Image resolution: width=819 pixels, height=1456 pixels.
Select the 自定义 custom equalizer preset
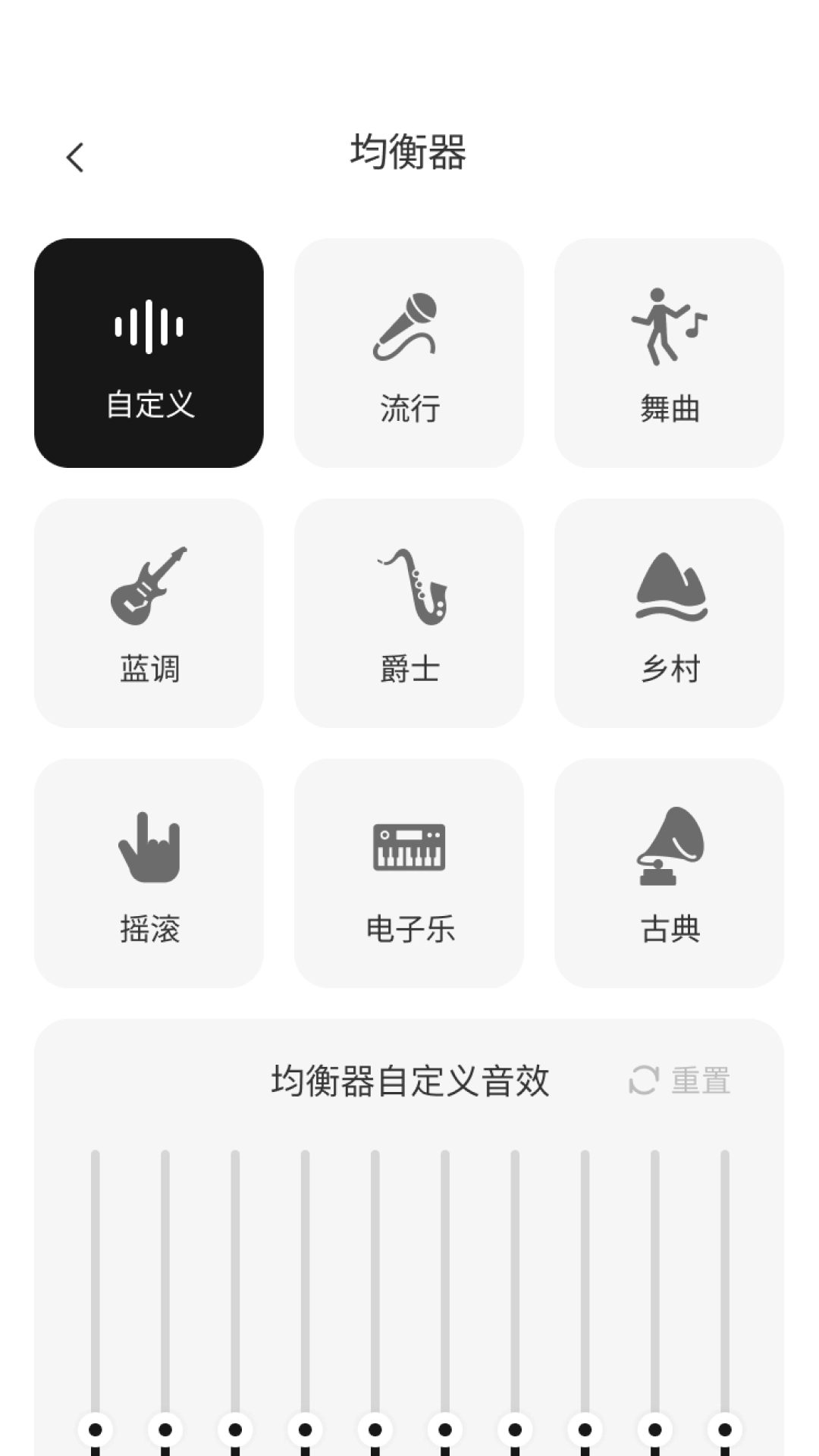tap(149, 350)
